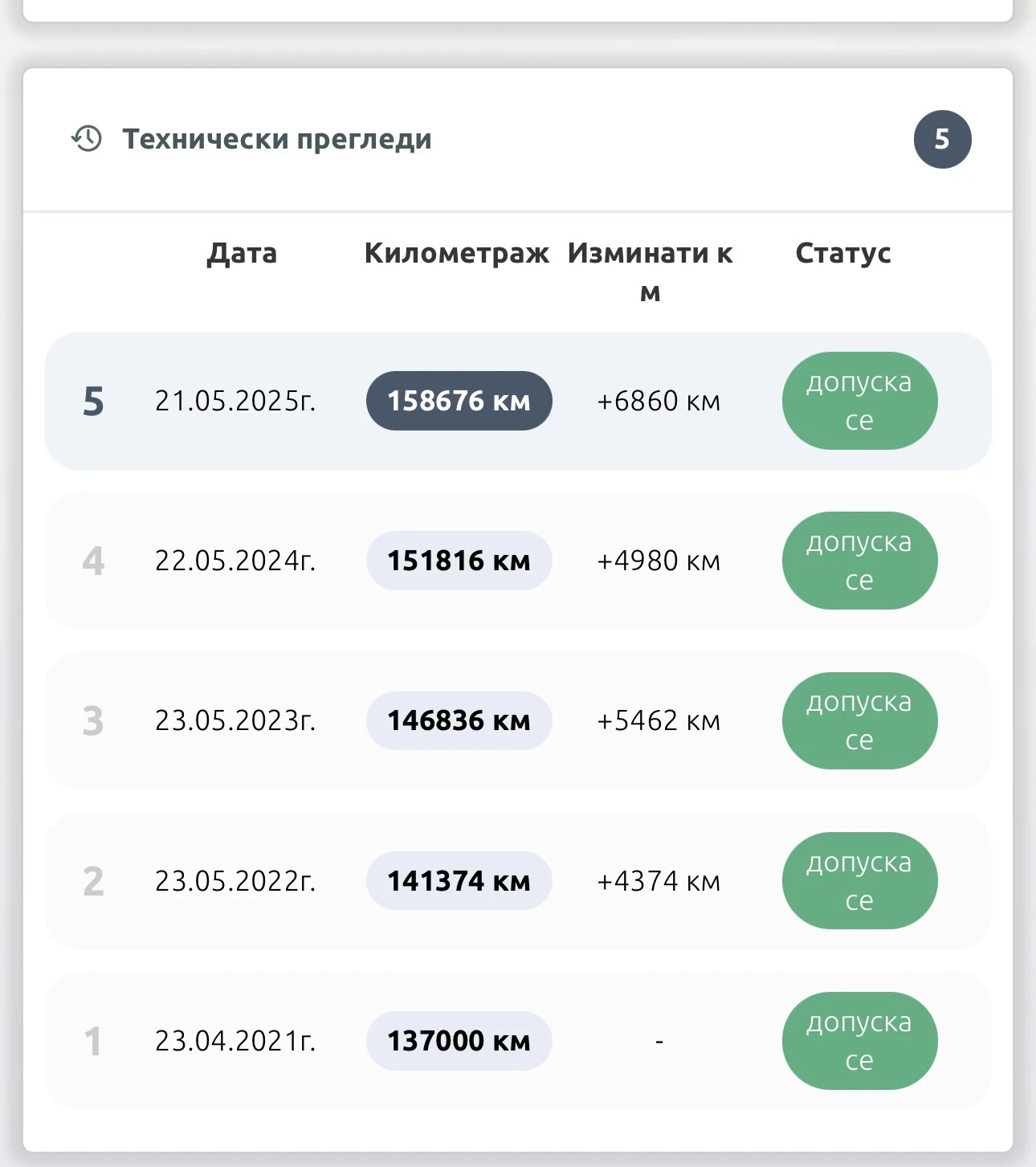Image resolution: width=1036 pixels, height=1167 pixels.
Task: Click the 141374 км mileage badge
Action: click(x=459, y=880)
